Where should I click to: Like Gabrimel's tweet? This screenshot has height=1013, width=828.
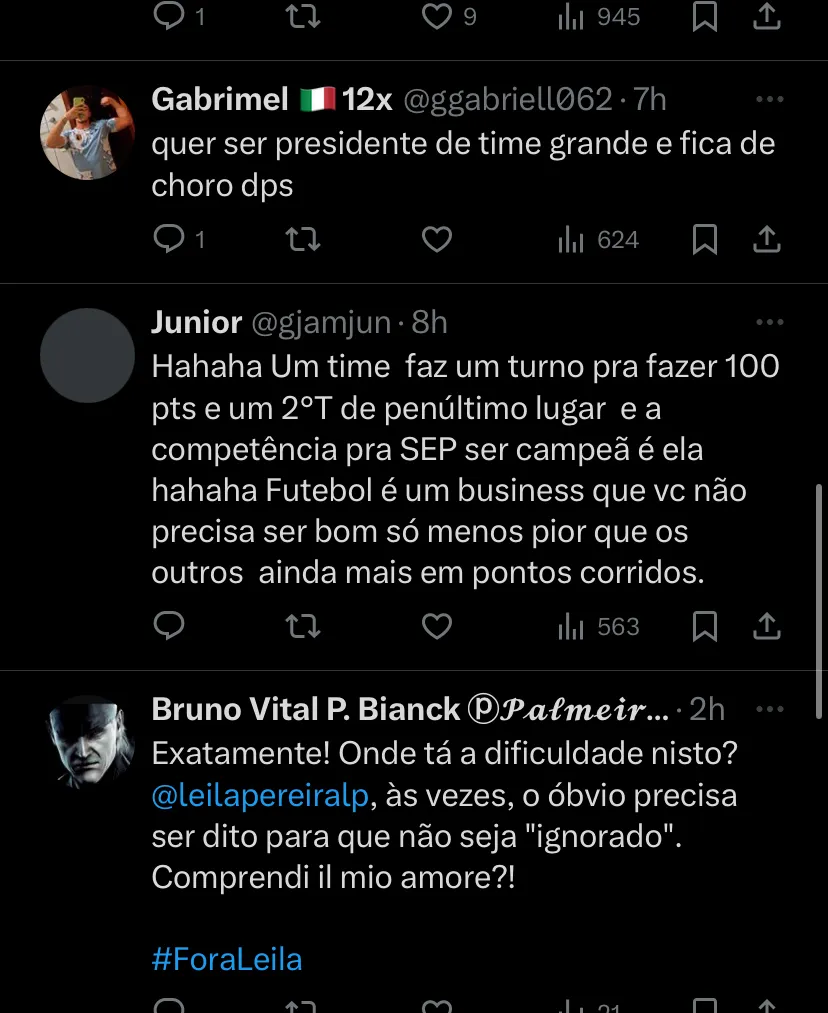point(436,240)
